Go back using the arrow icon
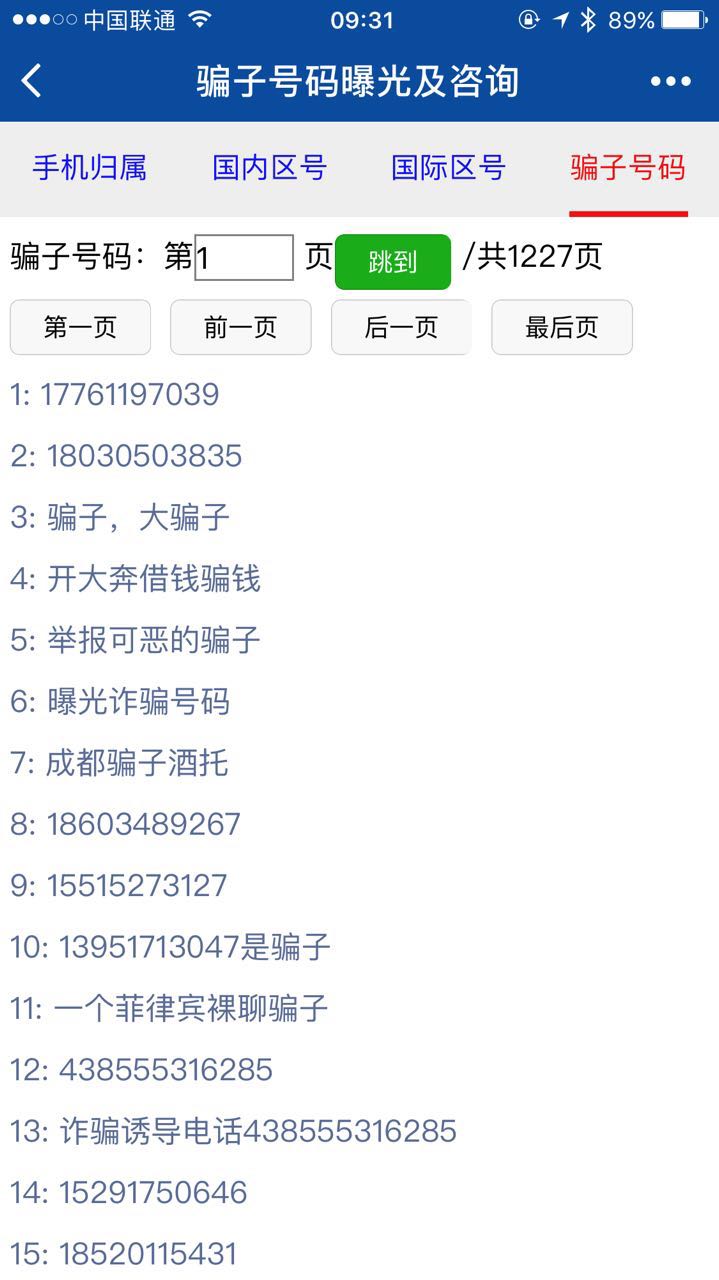Viewport: 719px width, 1280px height. coord(32,81)
